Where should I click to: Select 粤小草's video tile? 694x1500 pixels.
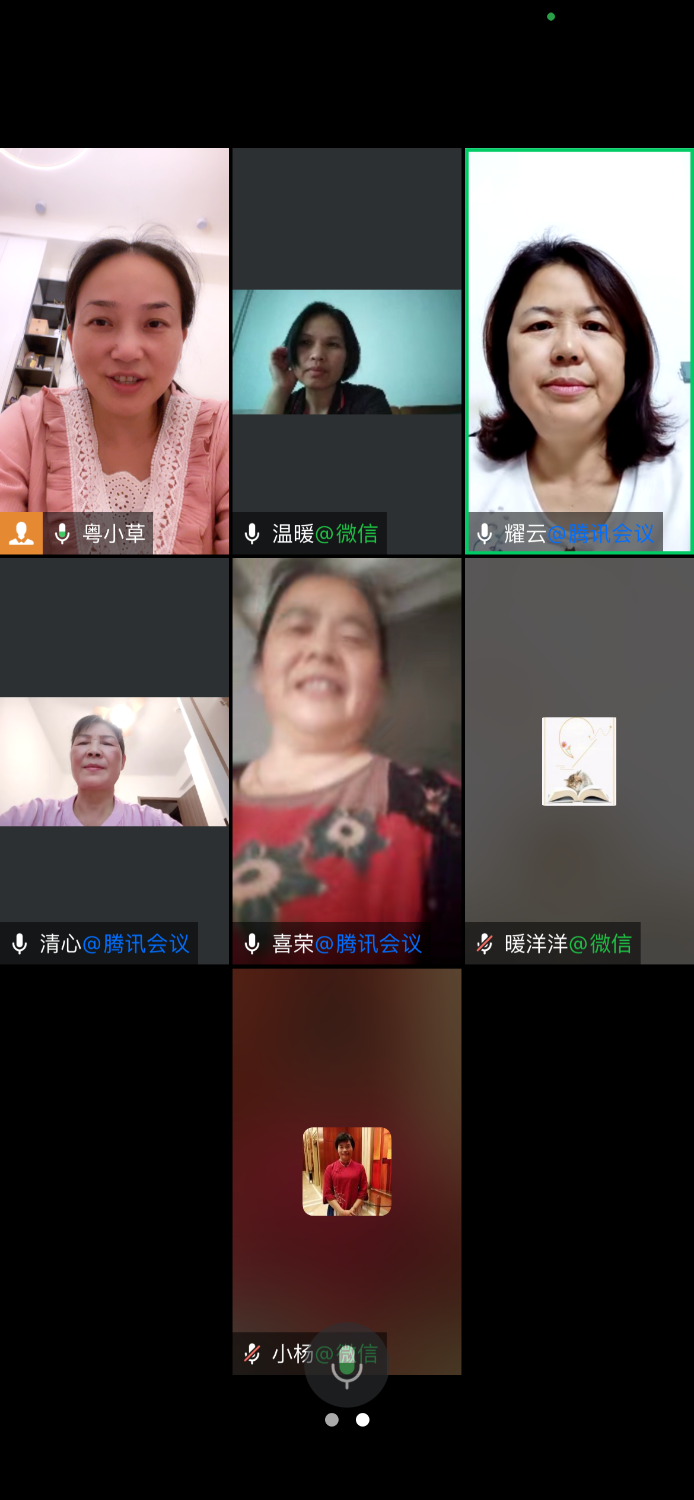[114, 350]
